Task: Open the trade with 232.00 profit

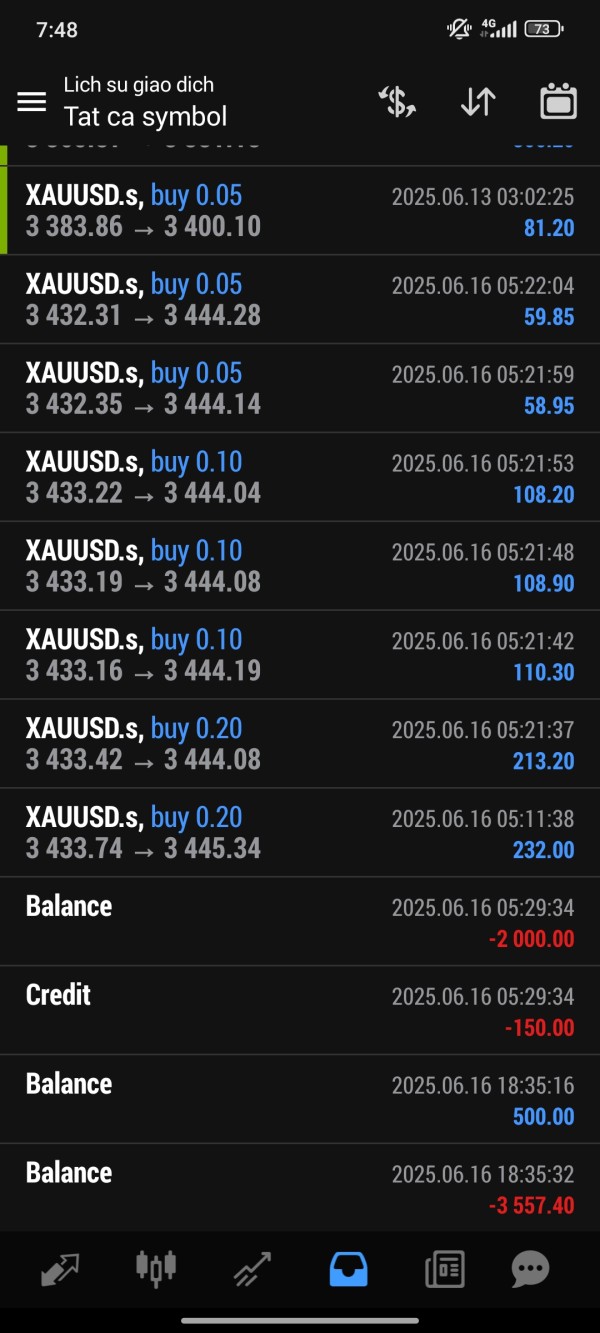Action: [300, 834]
